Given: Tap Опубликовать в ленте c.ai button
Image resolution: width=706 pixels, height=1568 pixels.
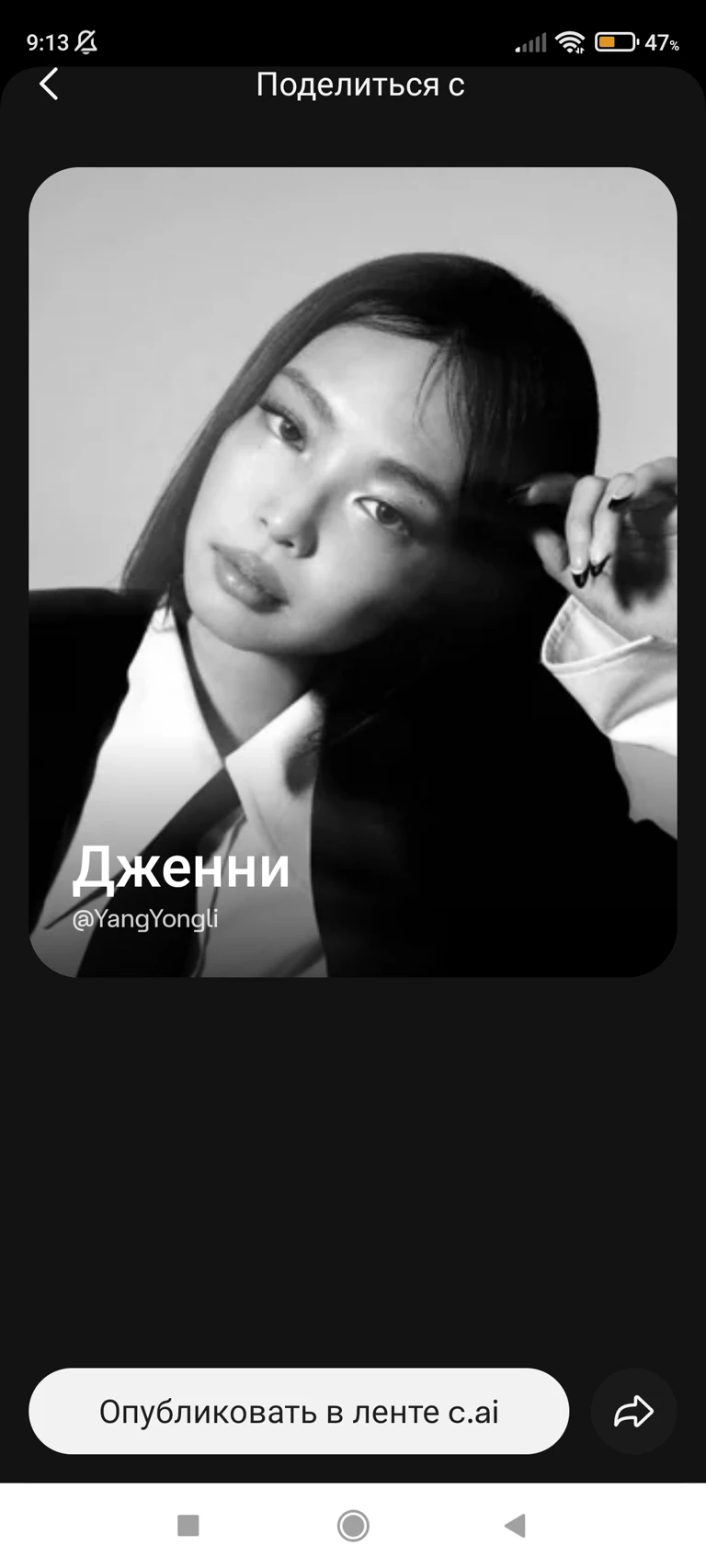Looking at the screenshot, I should click(299, 1411).
